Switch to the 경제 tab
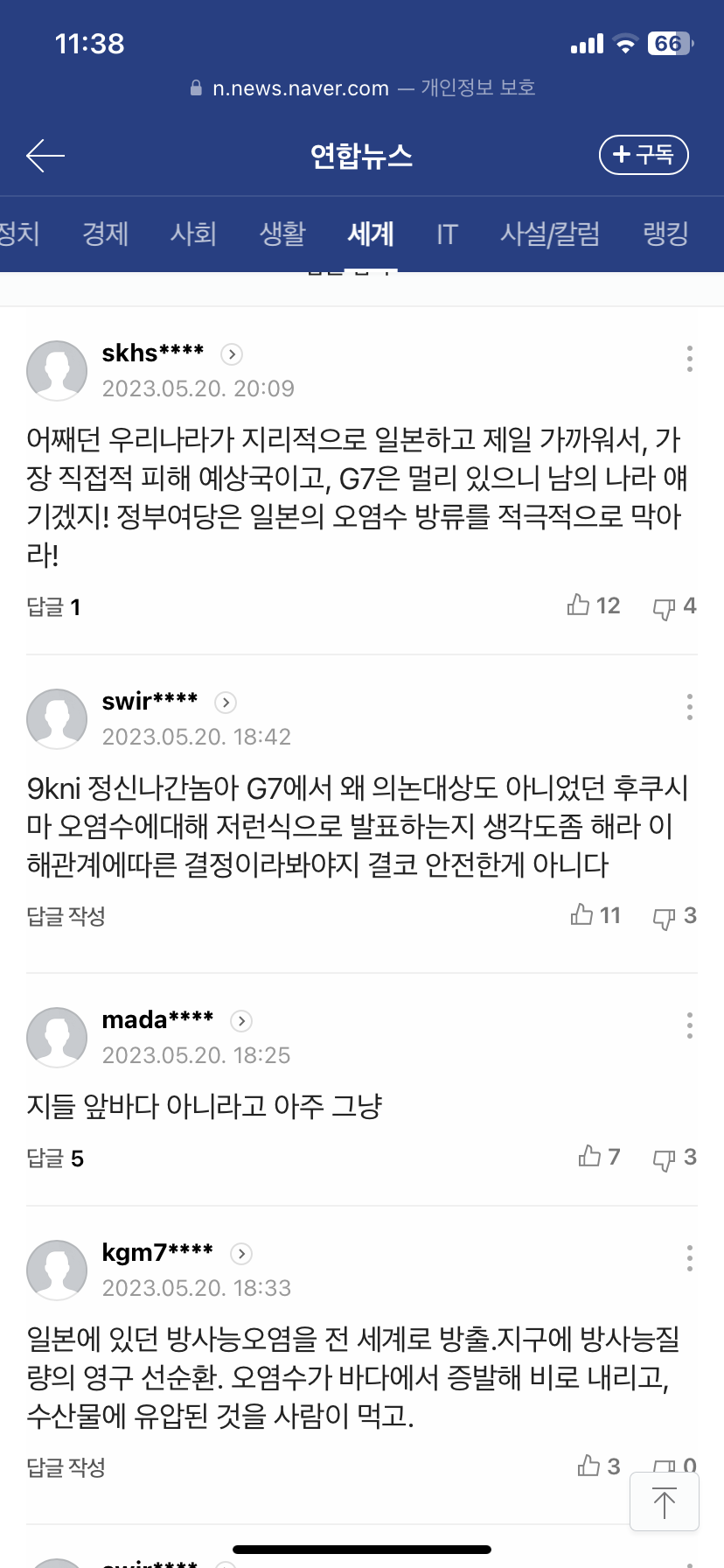724x1568 pixels. [x=105, y=234]
